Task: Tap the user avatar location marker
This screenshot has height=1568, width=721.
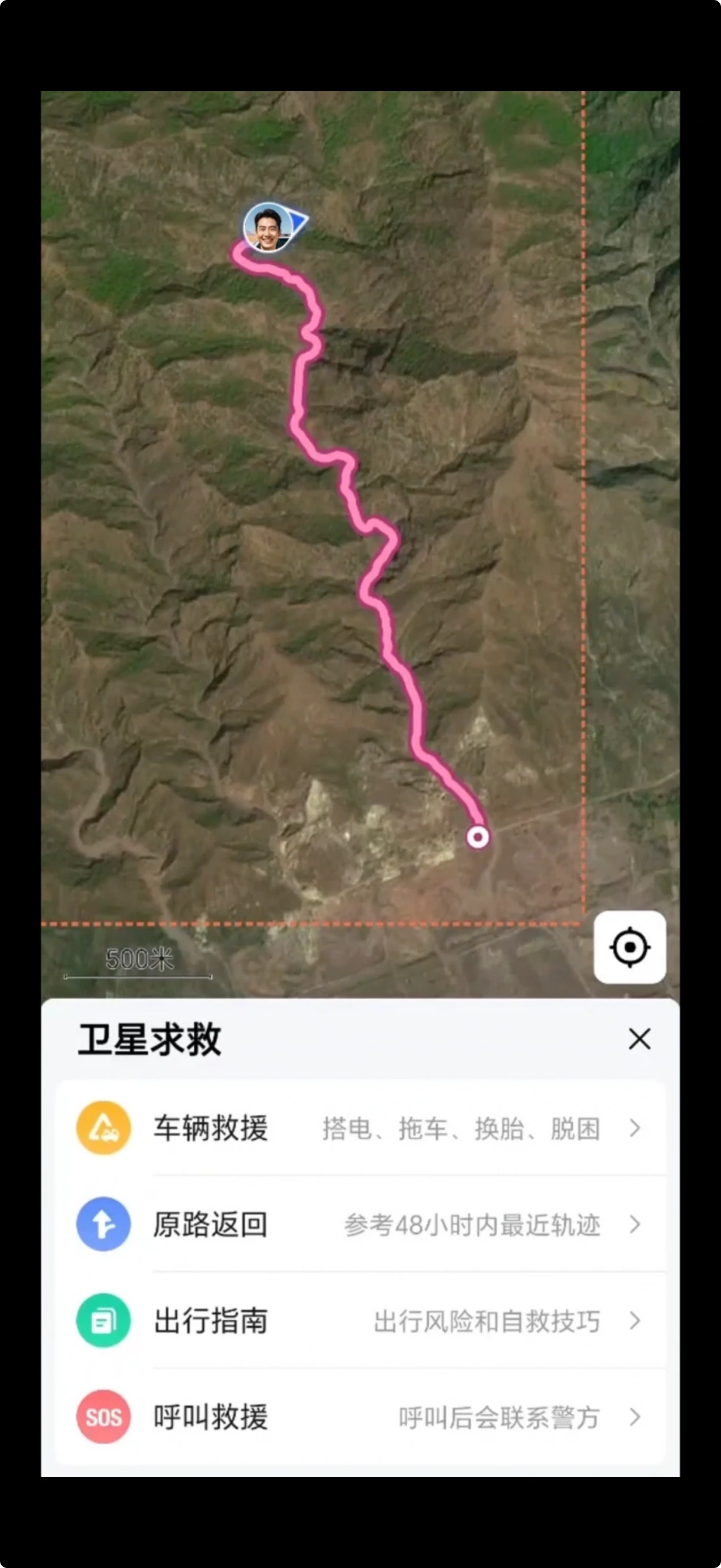Action: [268, 228]
